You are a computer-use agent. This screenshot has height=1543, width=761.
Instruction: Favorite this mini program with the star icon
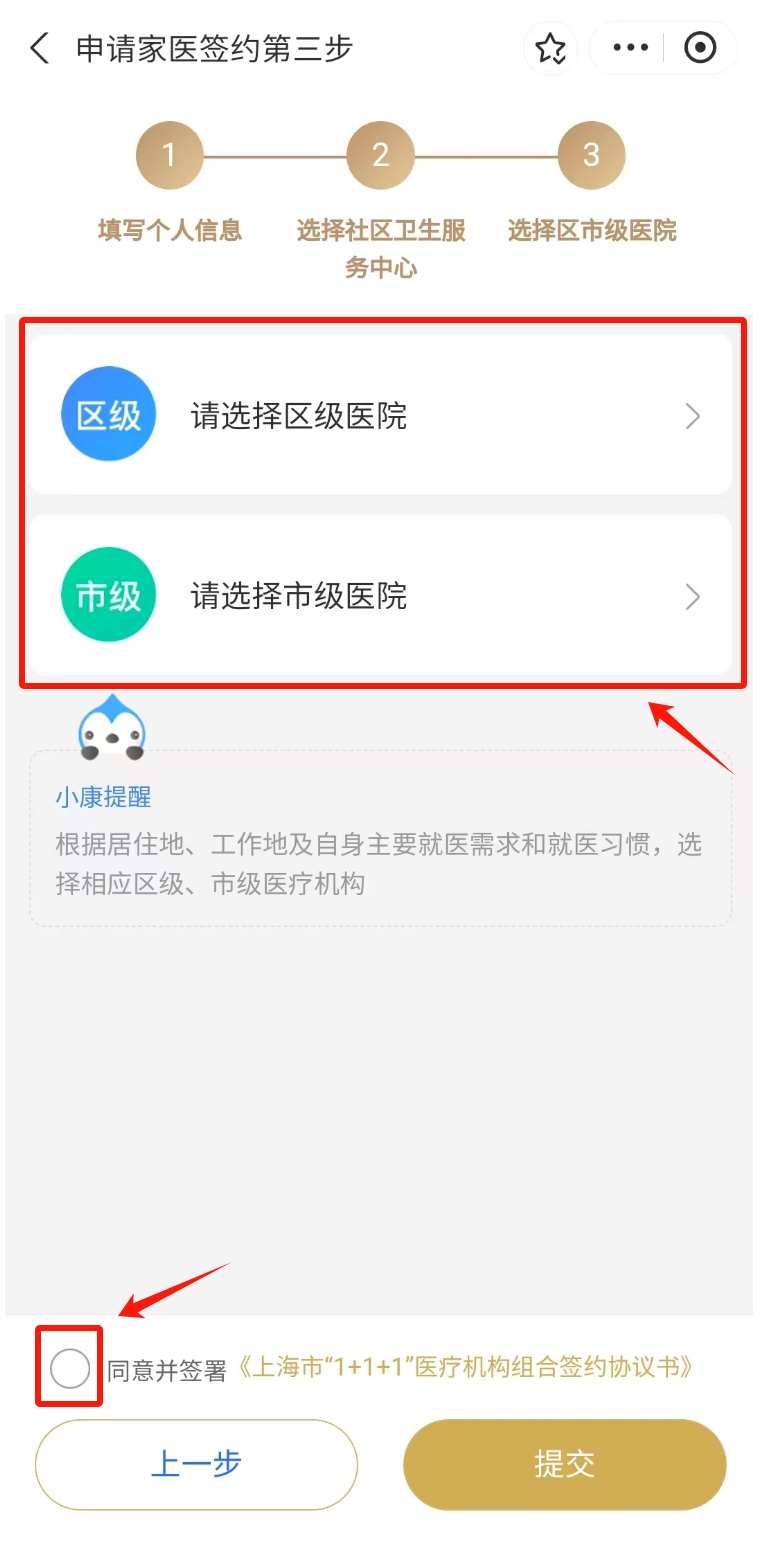(550, 48)
